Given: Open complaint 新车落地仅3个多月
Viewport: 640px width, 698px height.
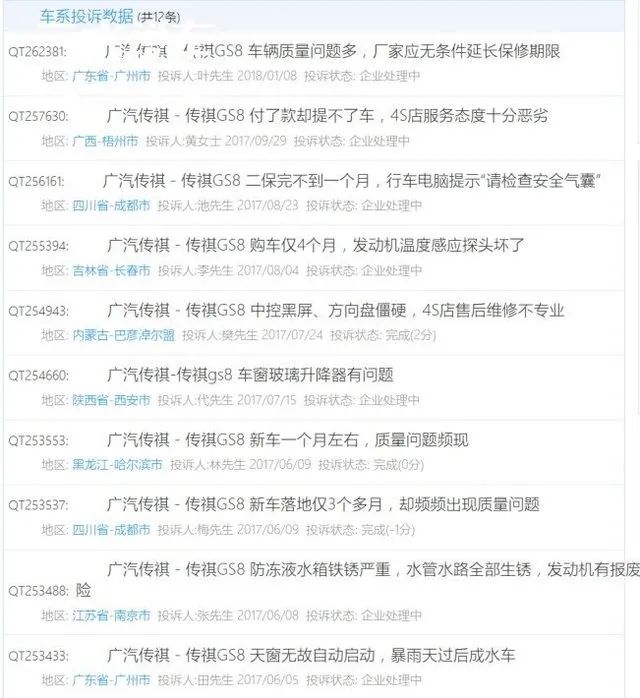Looking at the screenshot, I should [x=323, y=505].
